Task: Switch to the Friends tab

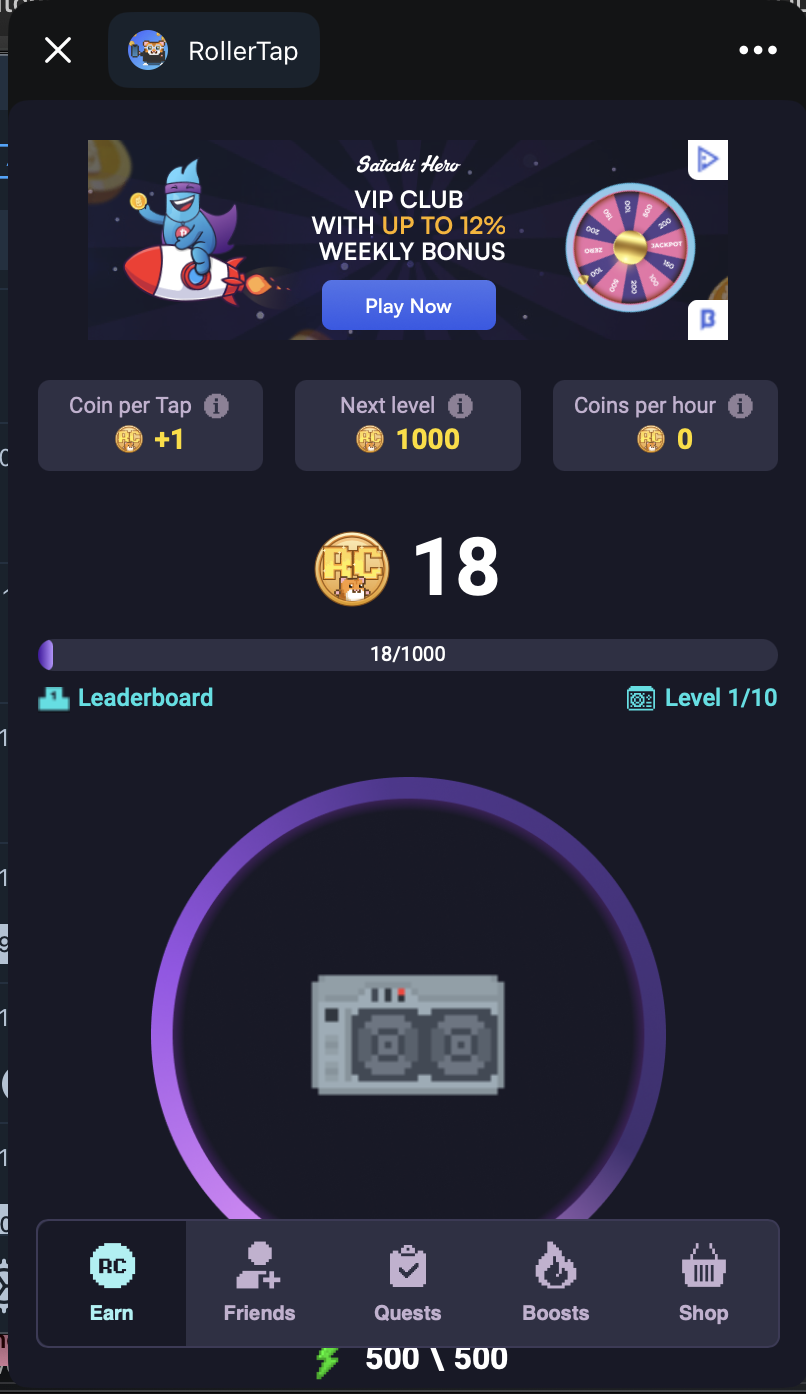Action: pyautogui.click(x=259, y=1284)
